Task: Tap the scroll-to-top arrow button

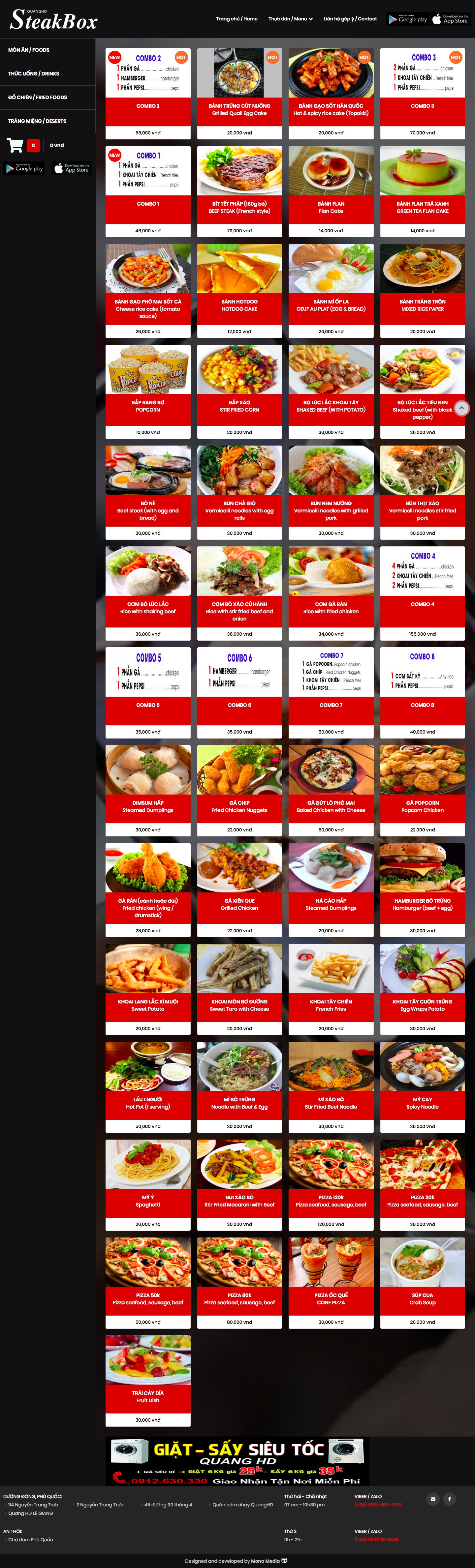Action: click(462, 408)
